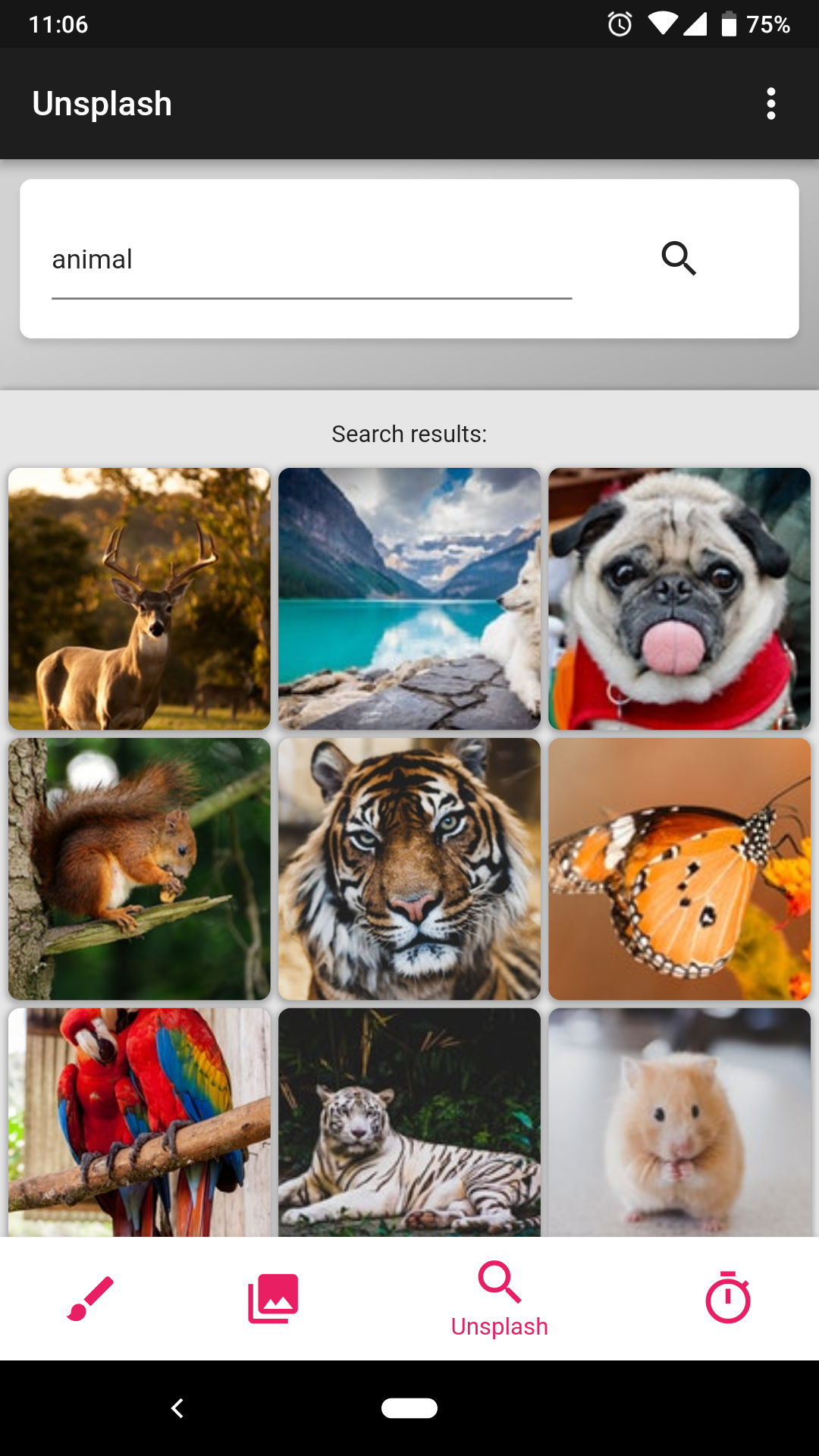The image size is (819, 1456).
Task: View the orange butterfly photo
Action: (x=679, y=869)
